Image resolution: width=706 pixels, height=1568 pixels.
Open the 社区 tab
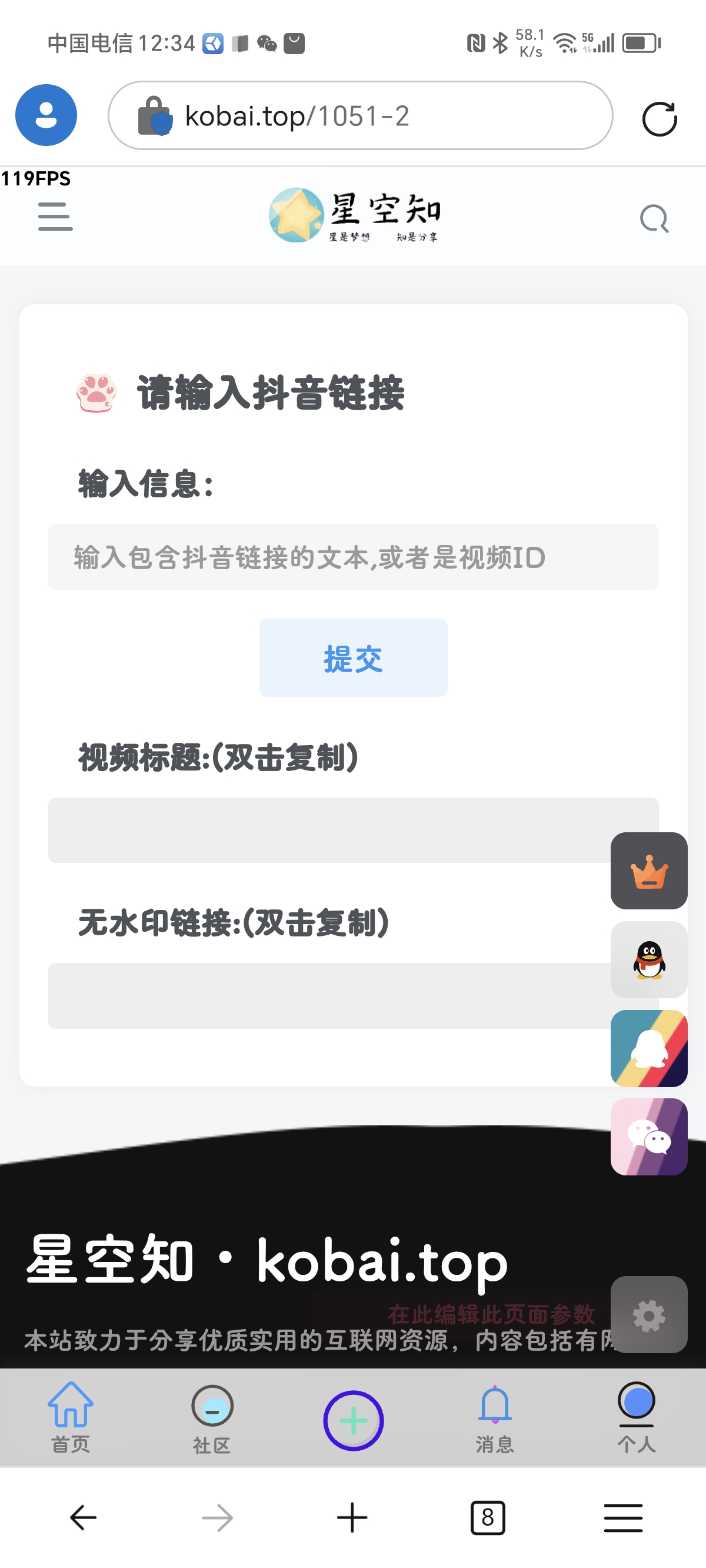(212, 1418)
